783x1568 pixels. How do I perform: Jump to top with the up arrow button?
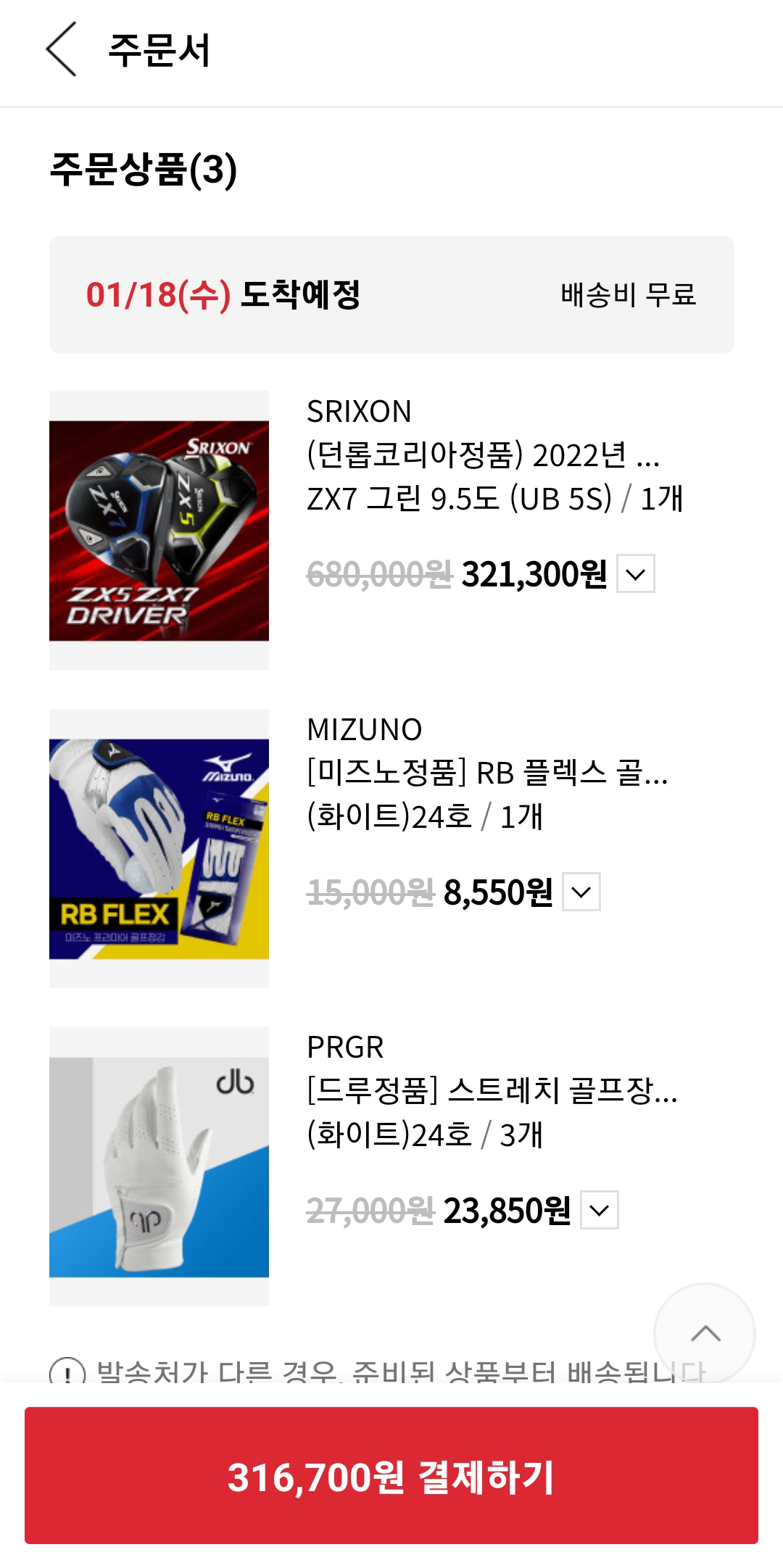(x=705, y=1333)
